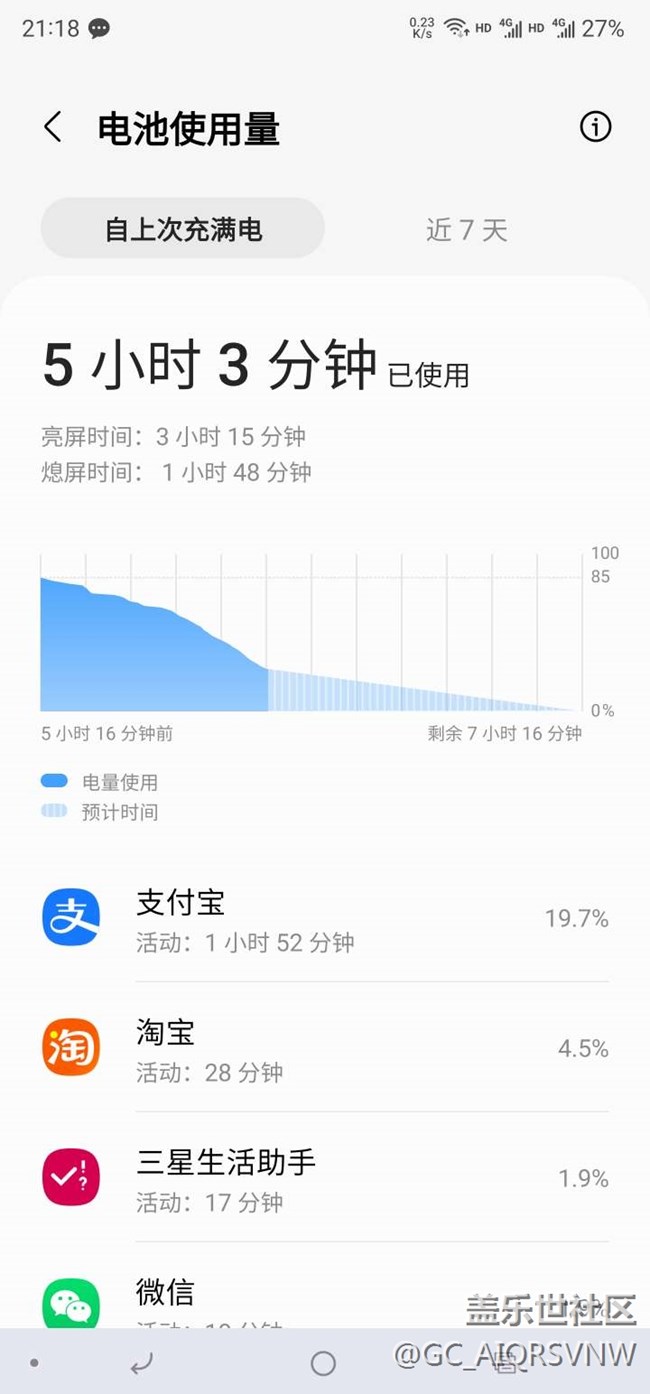Tap the system home button
The image size is (650, 1394).
tap(323, 1363)
